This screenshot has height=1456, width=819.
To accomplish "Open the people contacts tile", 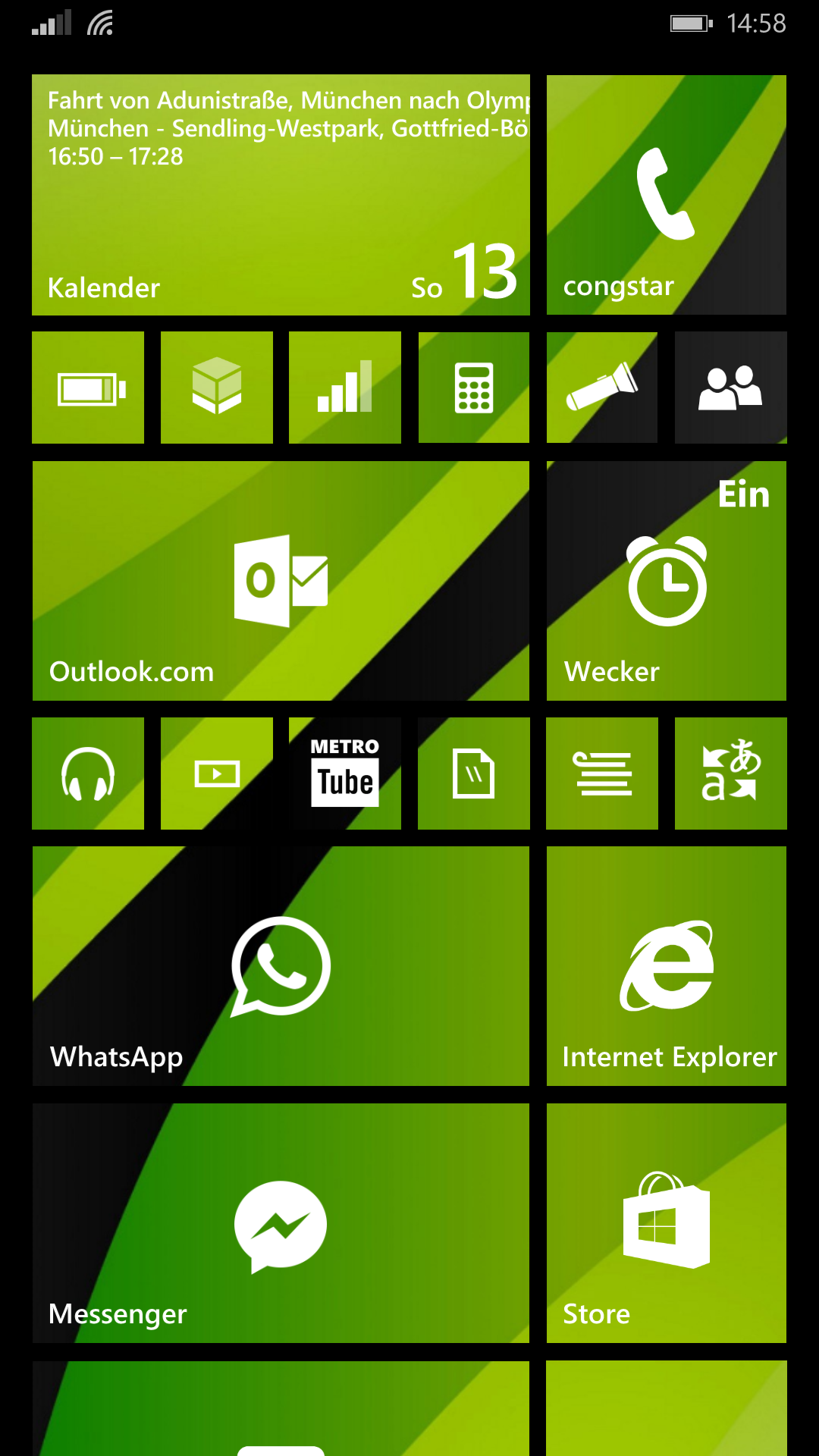I will 731,388.
